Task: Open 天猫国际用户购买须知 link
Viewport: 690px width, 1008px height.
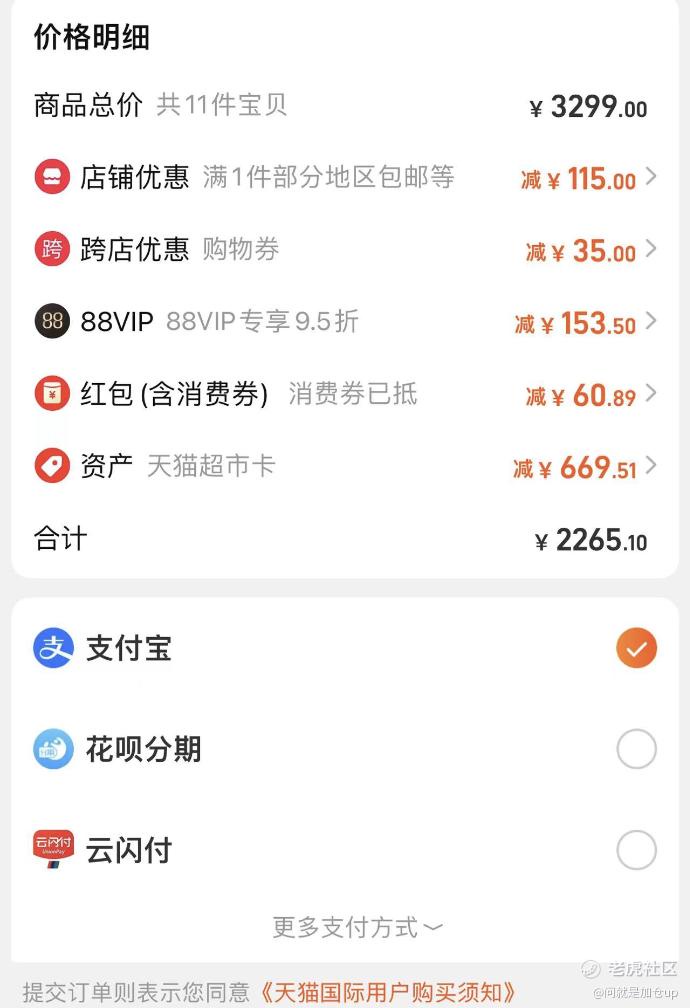Action: (388, 992)
